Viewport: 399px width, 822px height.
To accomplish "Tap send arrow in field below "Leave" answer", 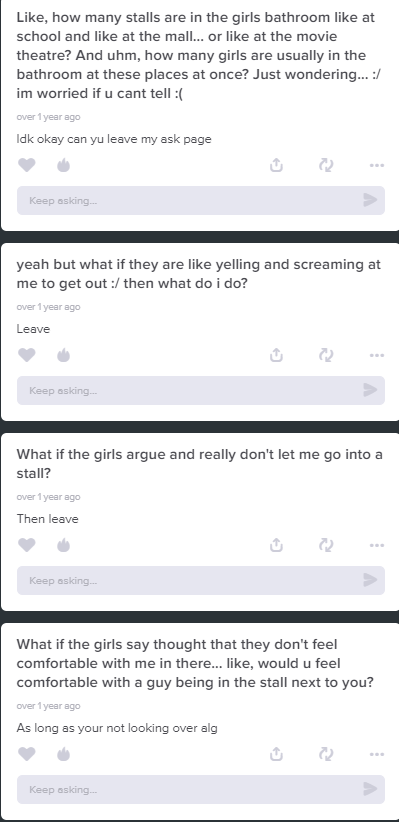I will (370, 390).
